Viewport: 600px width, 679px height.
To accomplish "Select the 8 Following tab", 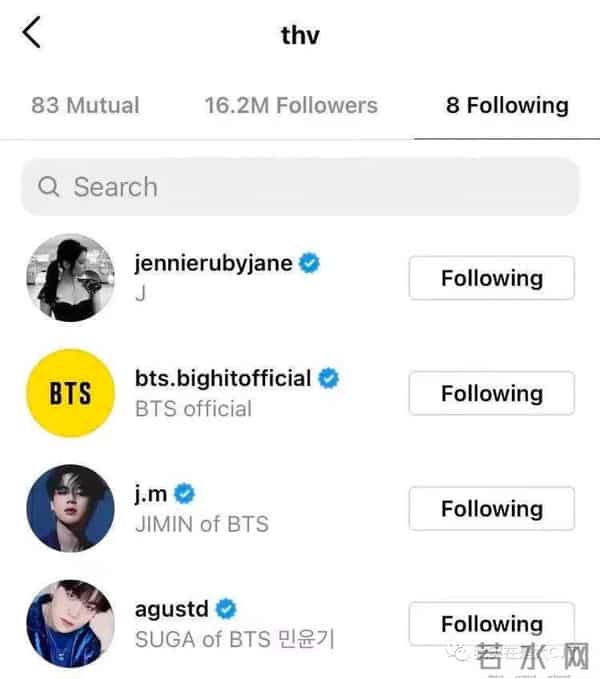I will pyautogui.click(x=507, y=105).
